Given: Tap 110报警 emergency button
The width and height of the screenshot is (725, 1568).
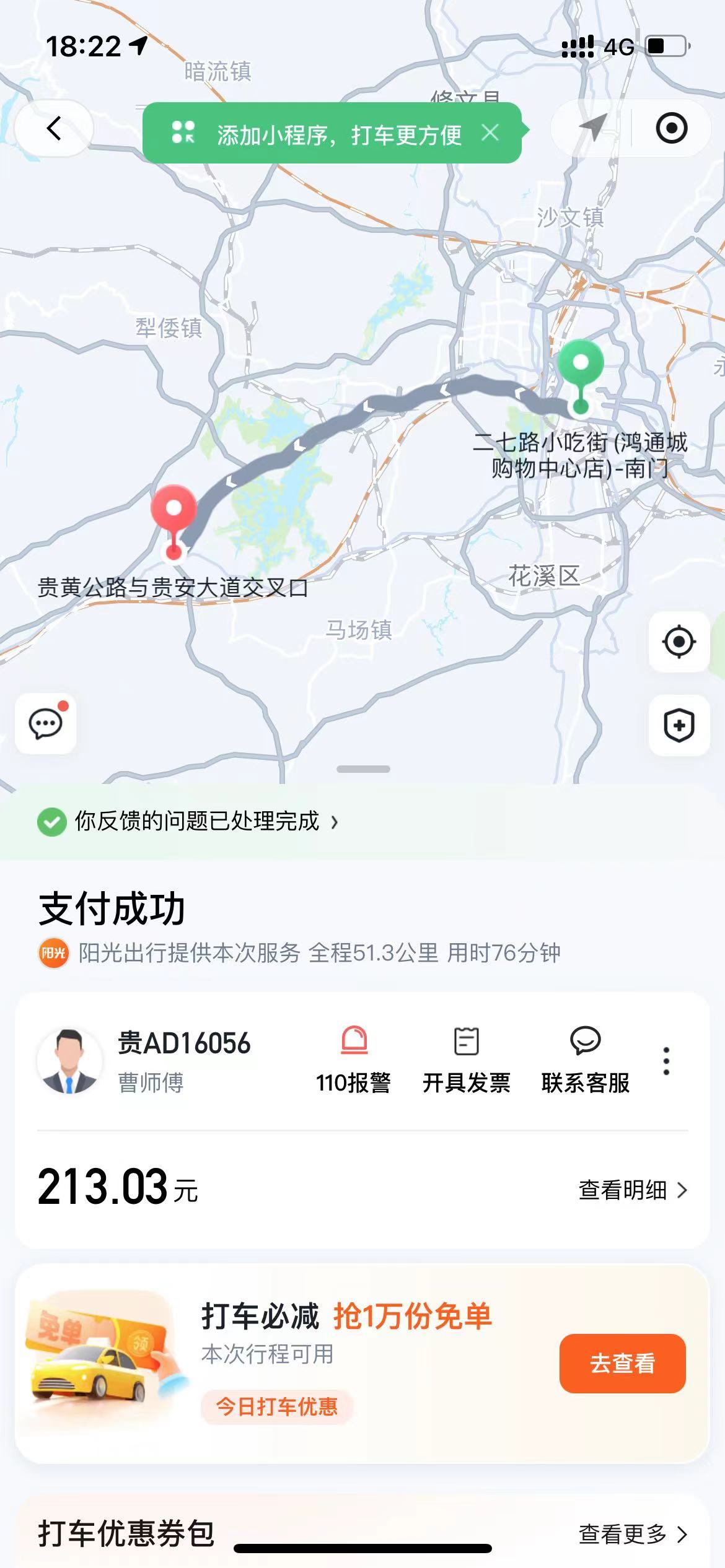Looking at the screenshot, I should point(353,1060).
